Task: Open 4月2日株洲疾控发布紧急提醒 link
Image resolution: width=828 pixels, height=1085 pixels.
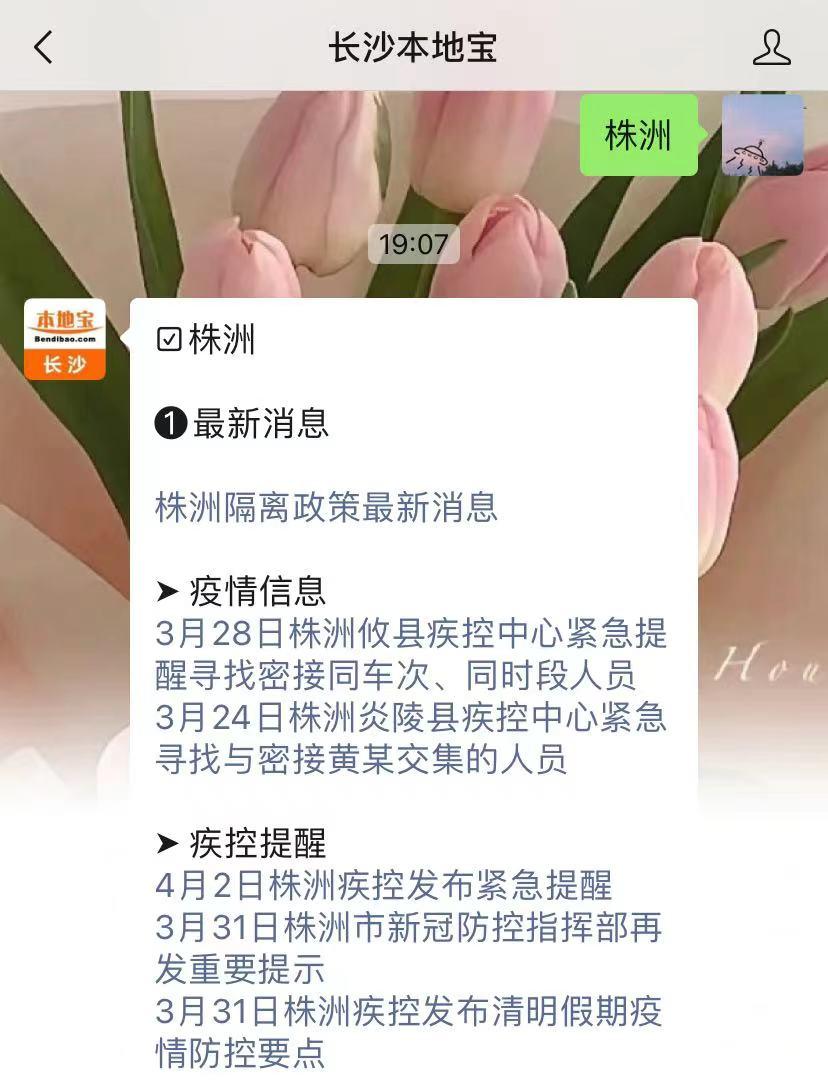Action: pos(383,885)
